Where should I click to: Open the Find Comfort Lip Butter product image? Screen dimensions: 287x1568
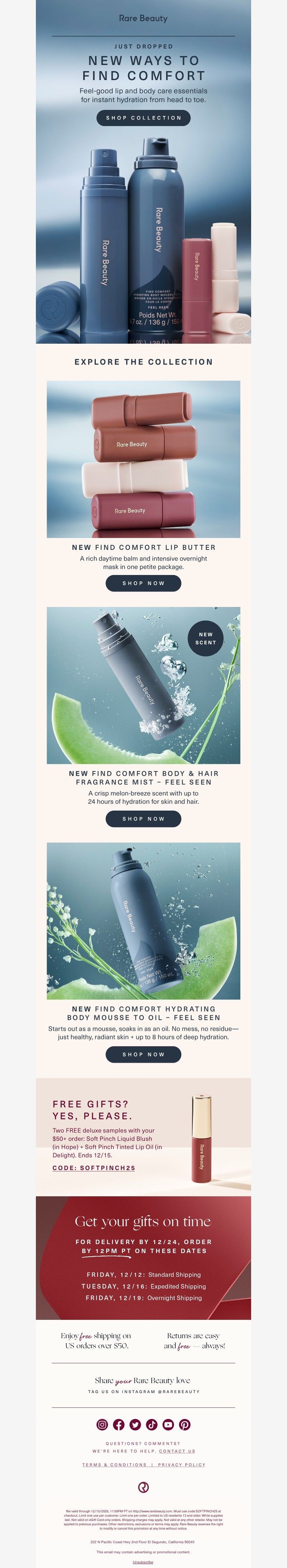pos(143,459)
